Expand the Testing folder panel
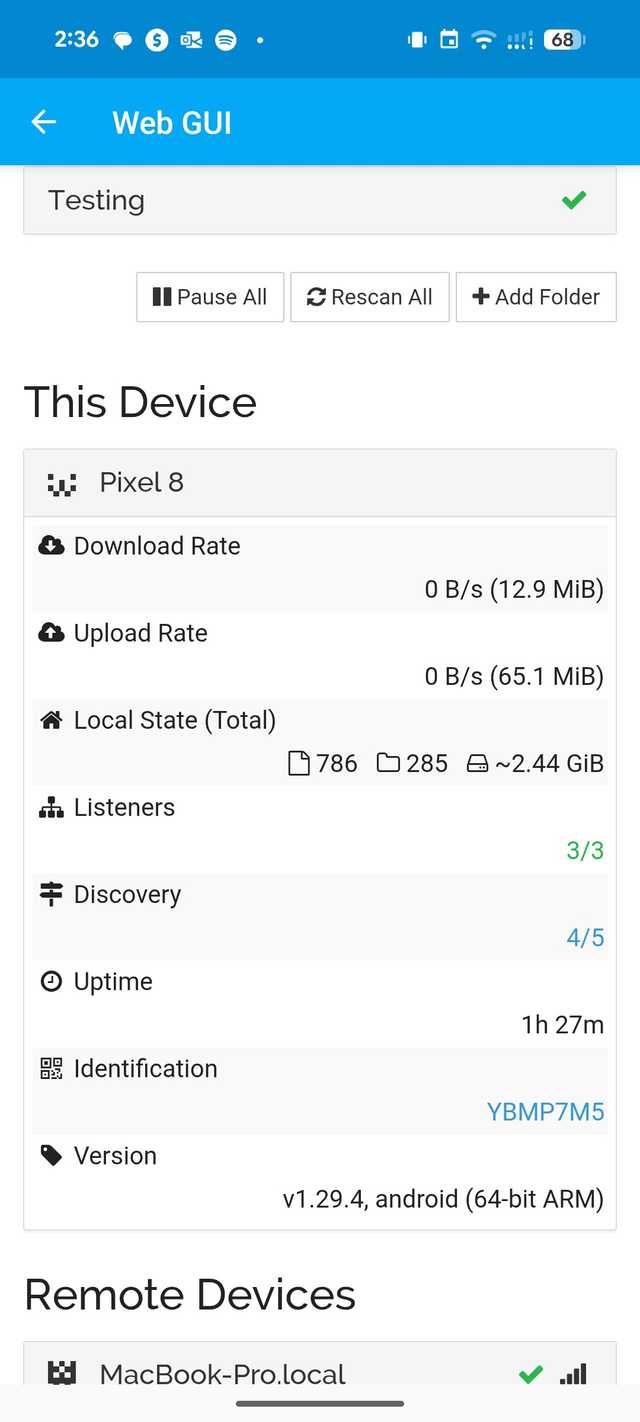Screen dimensions: 640x1422 319,201
